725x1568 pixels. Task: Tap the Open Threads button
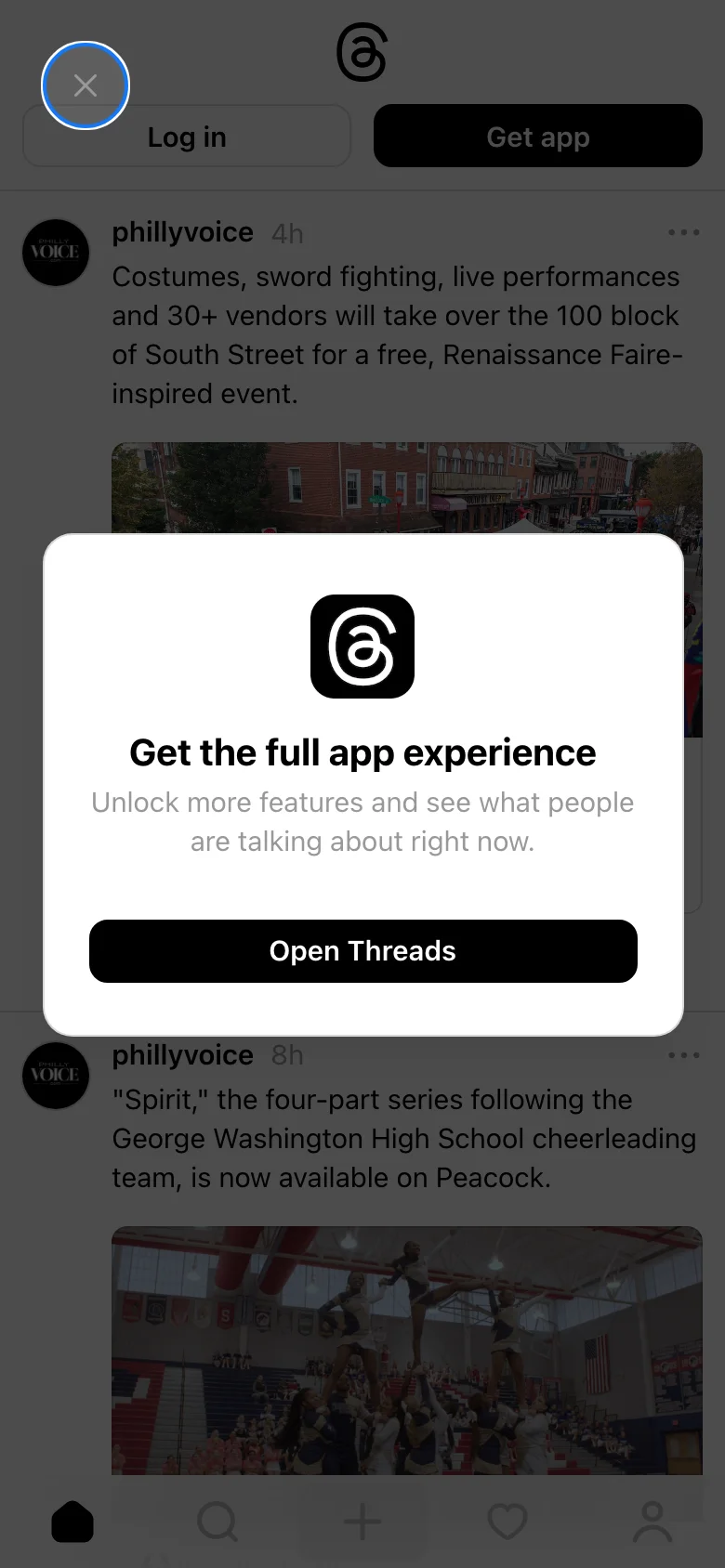coord(362,951)
